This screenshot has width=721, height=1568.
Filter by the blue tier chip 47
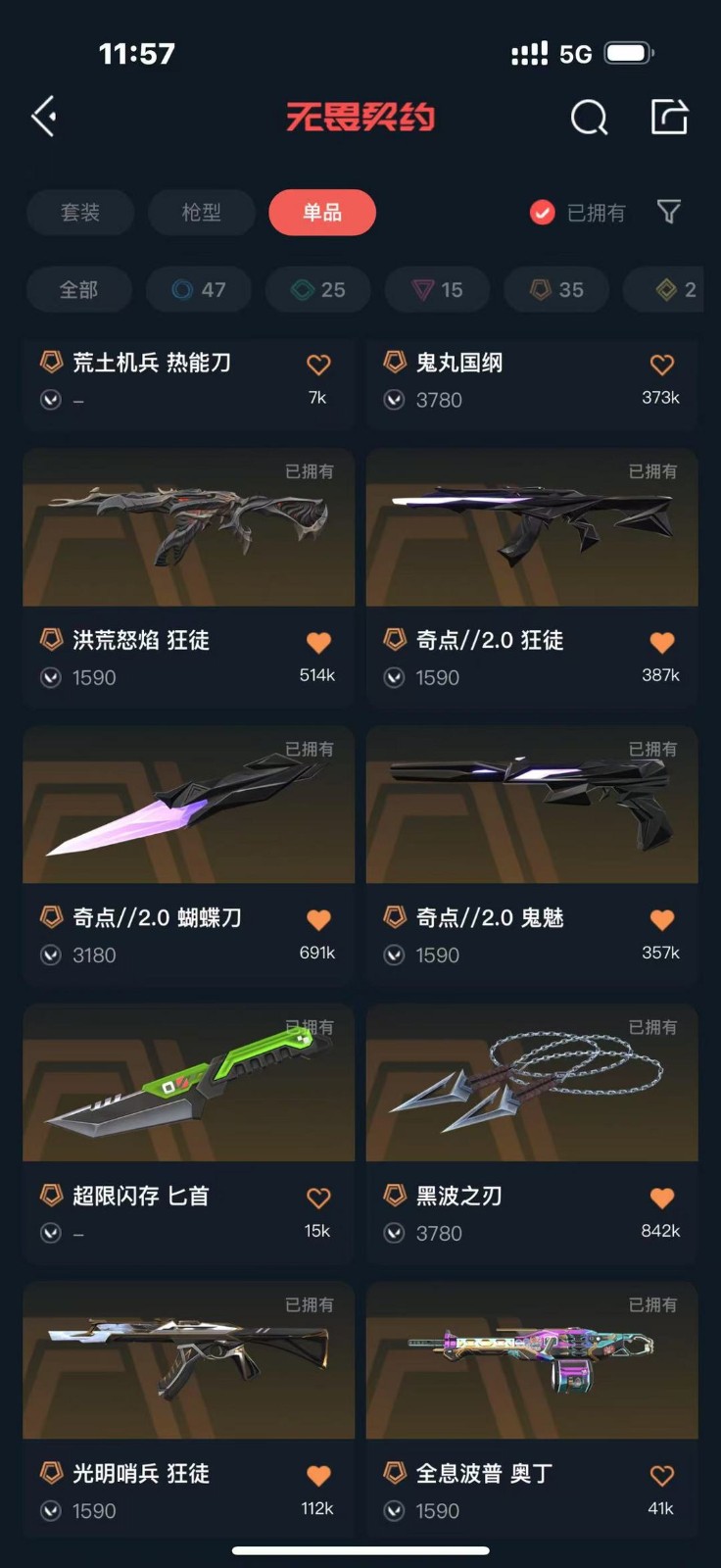click(x=199, y=290)
